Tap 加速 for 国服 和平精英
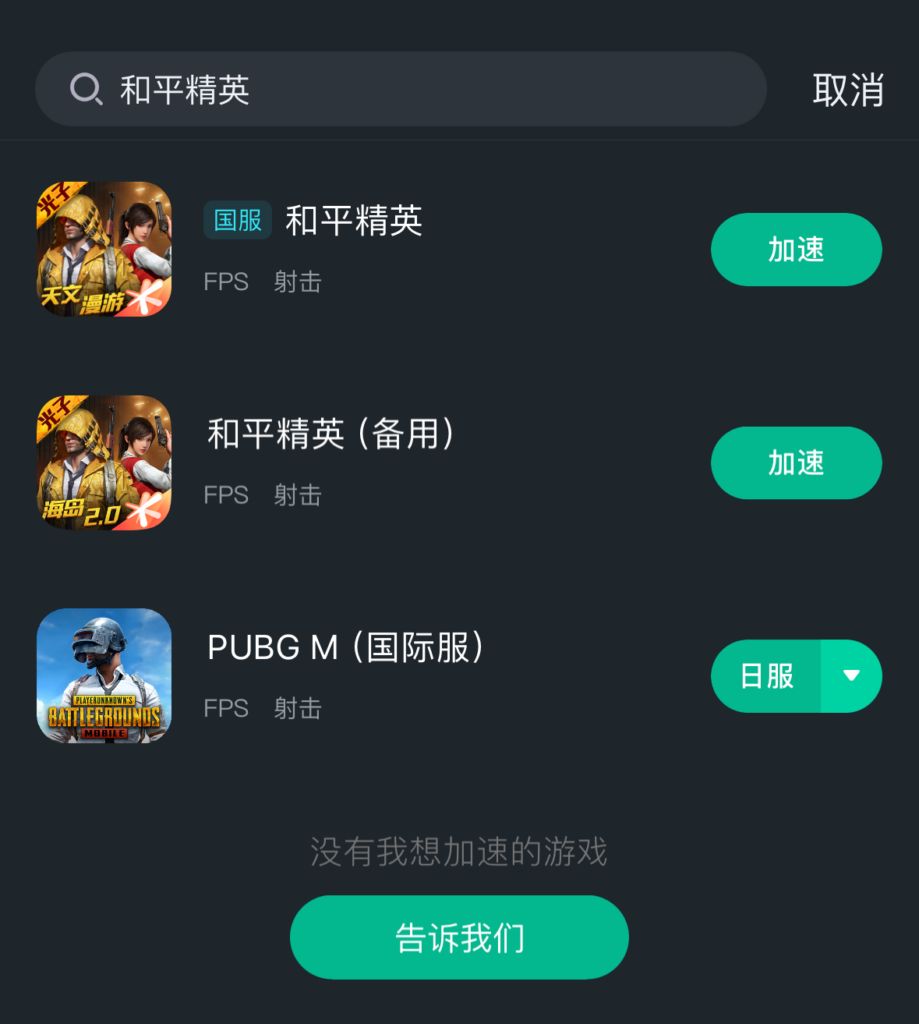 tap(796, 249)
